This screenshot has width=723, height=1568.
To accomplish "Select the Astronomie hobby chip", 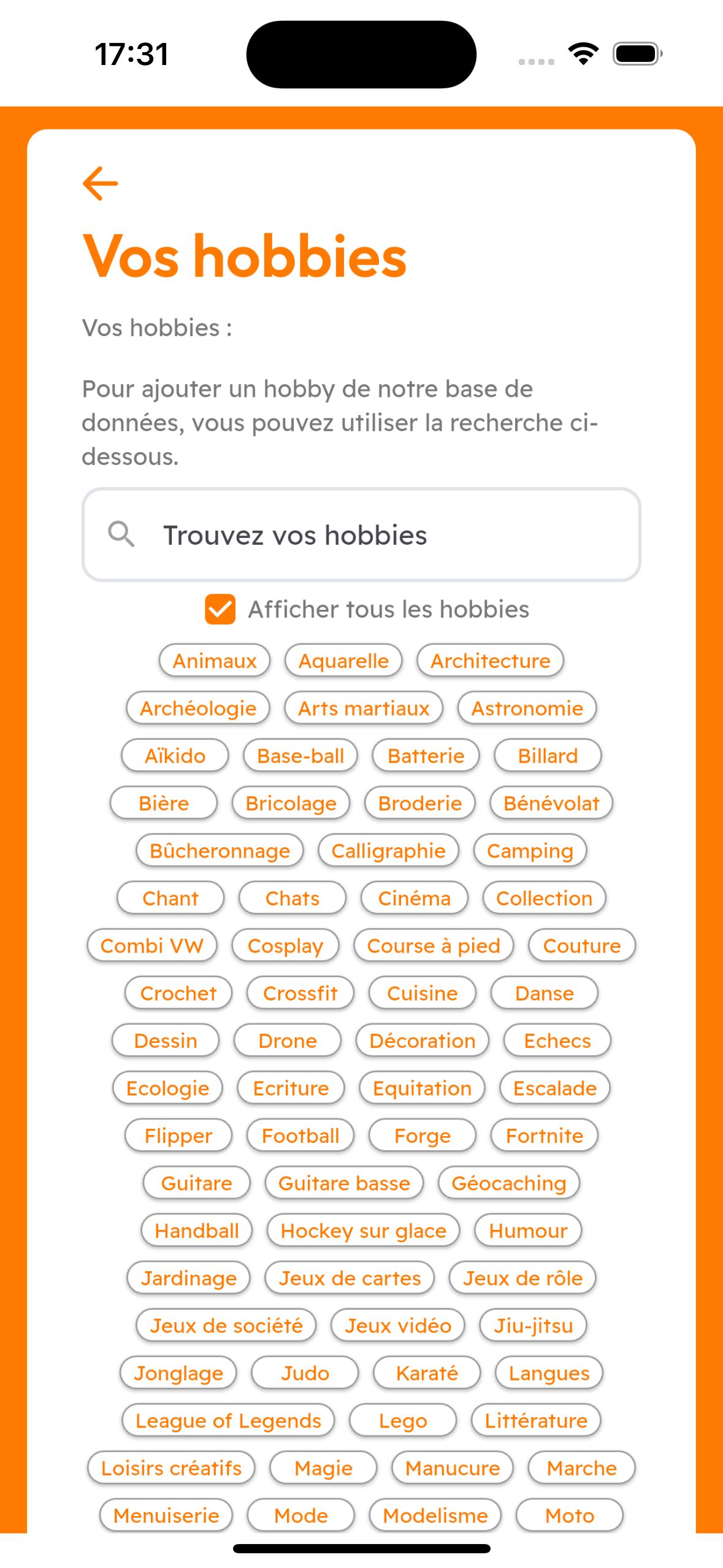I will click(x=527, y=709).
